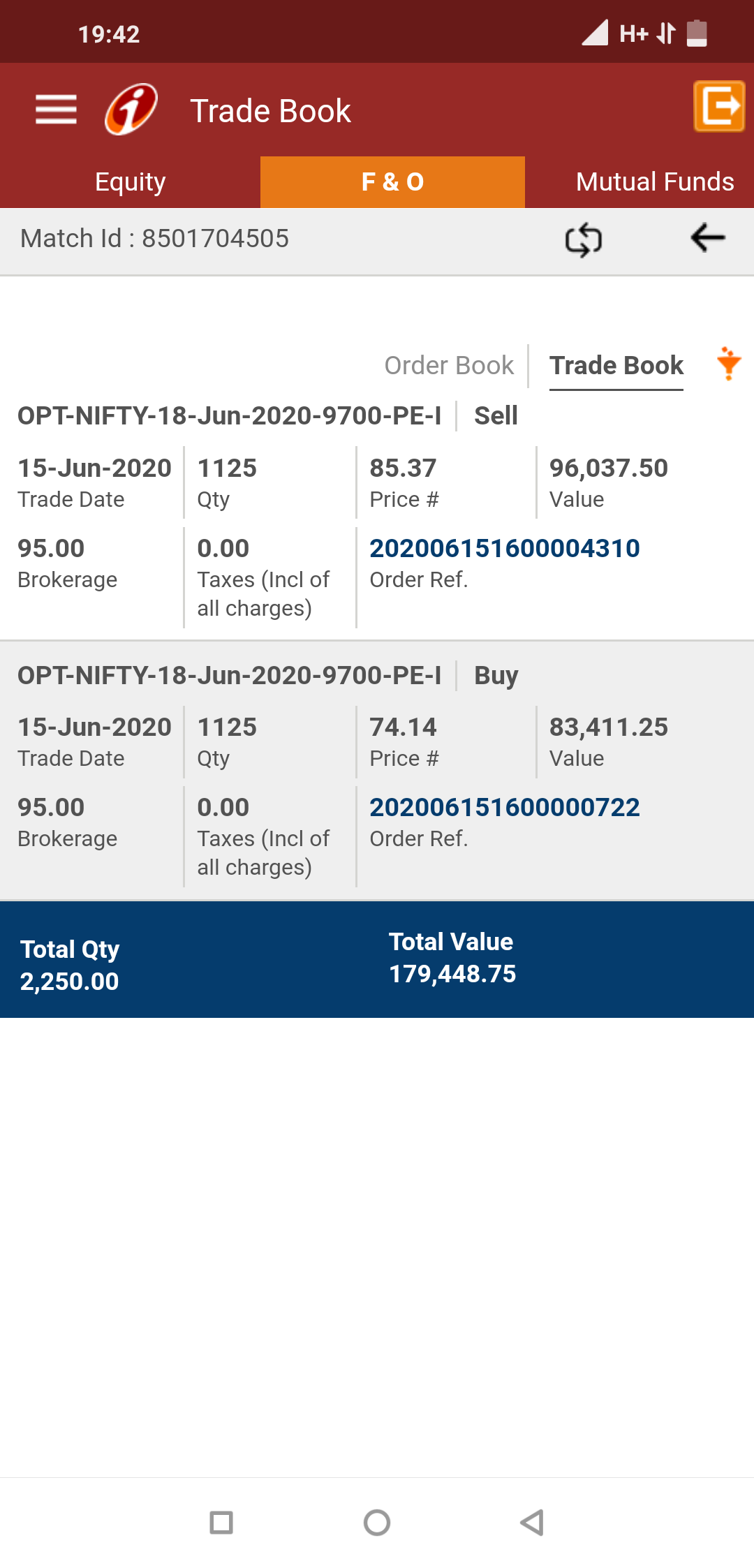Image resolution: width=754 pixels, height=1568 pixels.
Task: Refresh the trade book data
Action: 584,239
